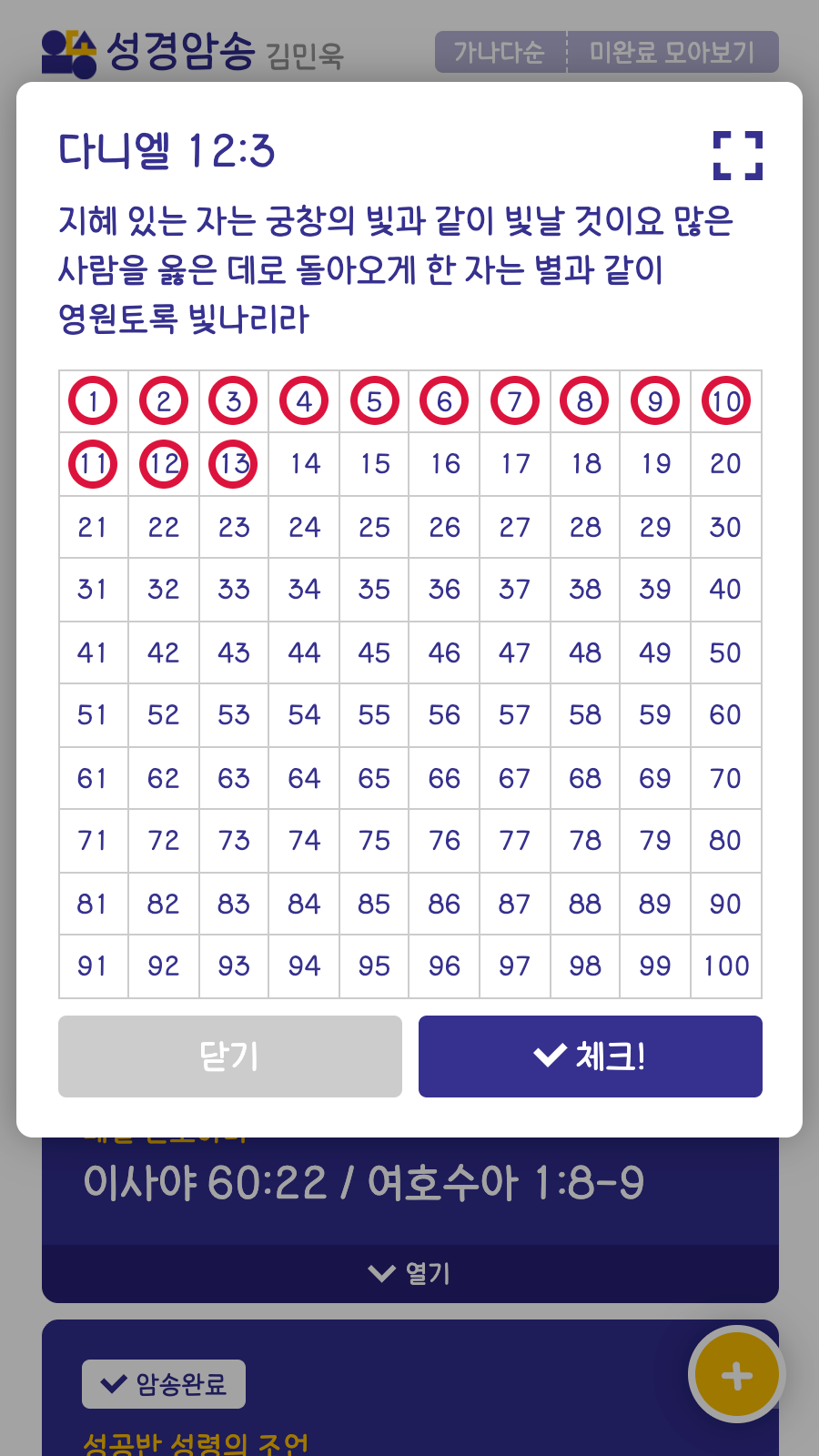Expand the card with 열기

[409, 1273]
